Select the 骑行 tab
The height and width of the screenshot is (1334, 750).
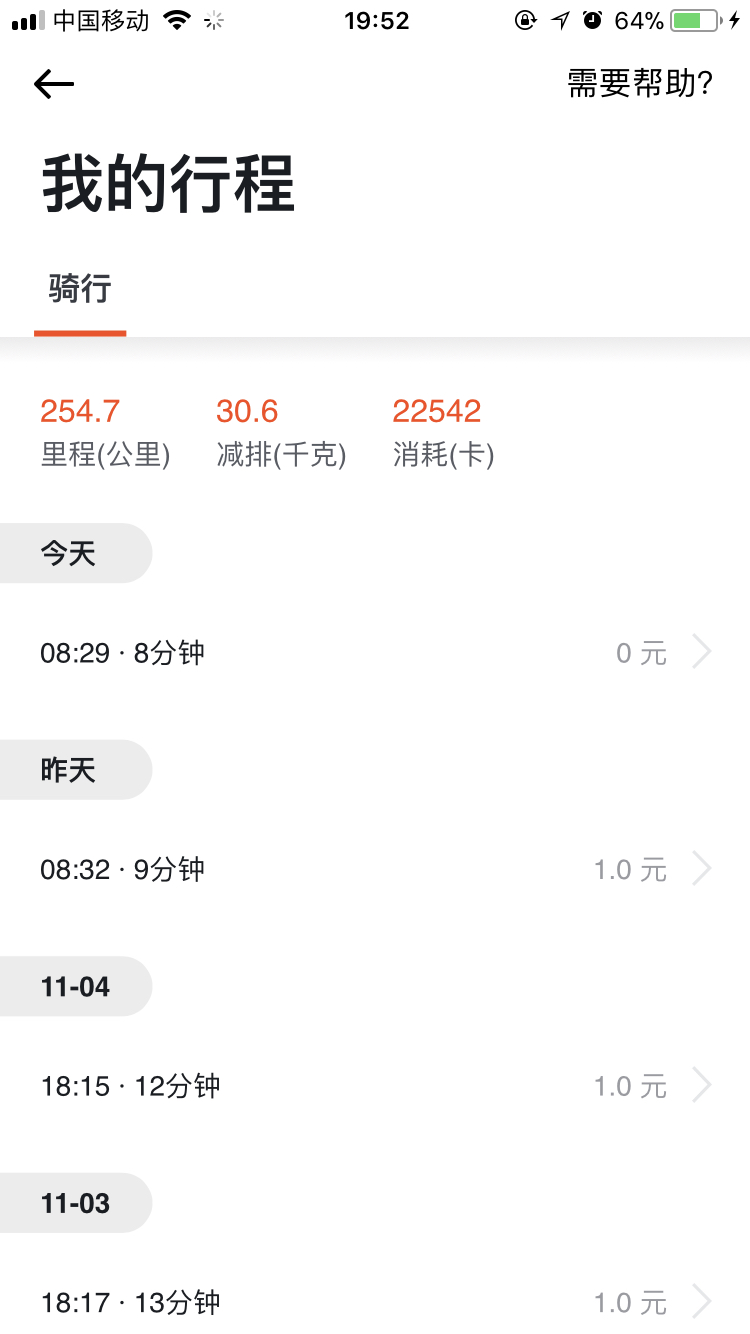pos(80,290)
